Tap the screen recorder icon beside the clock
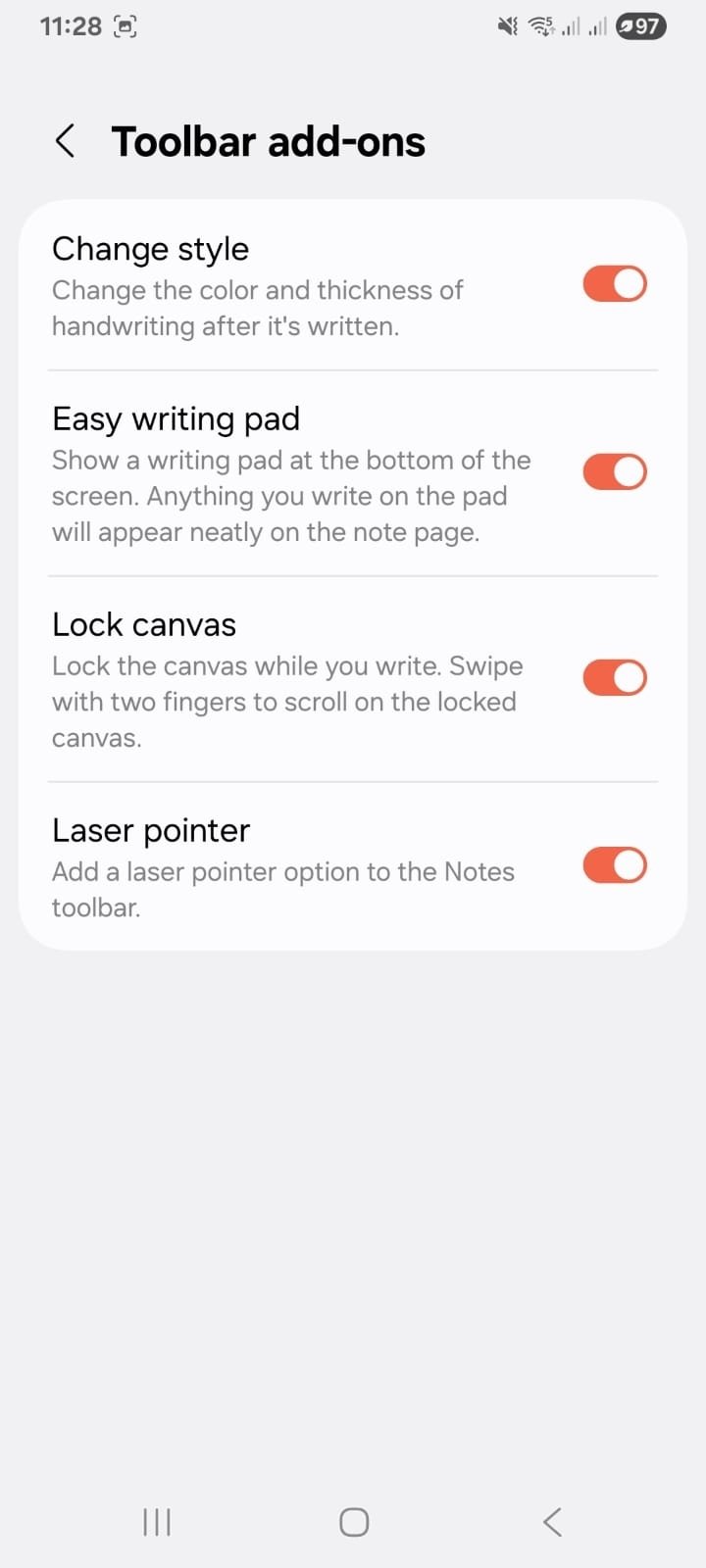This screenshot has height=1568, width=706. tap(126, 25)
